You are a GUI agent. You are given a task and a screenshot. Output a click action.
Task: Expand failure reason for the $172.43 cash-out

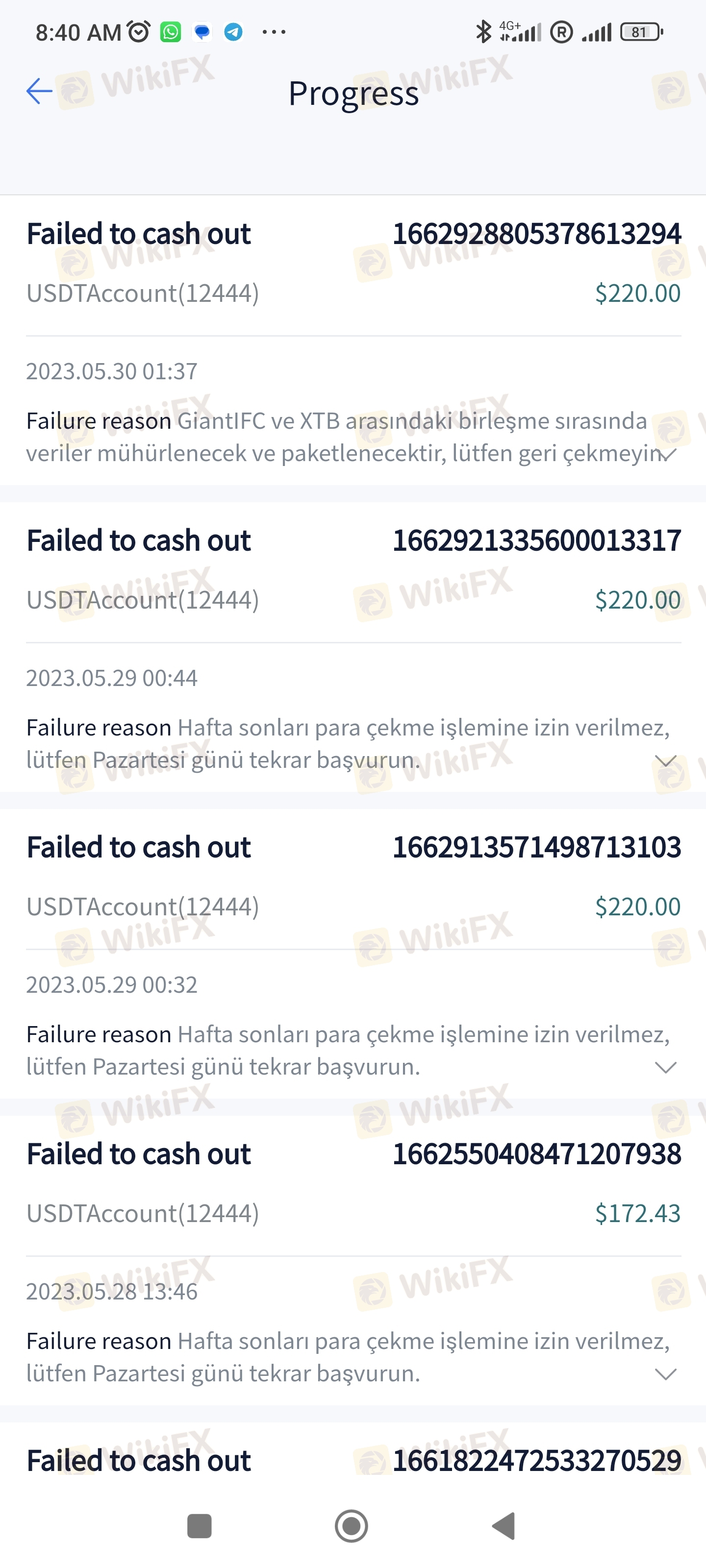click(x=665, y=1374)
